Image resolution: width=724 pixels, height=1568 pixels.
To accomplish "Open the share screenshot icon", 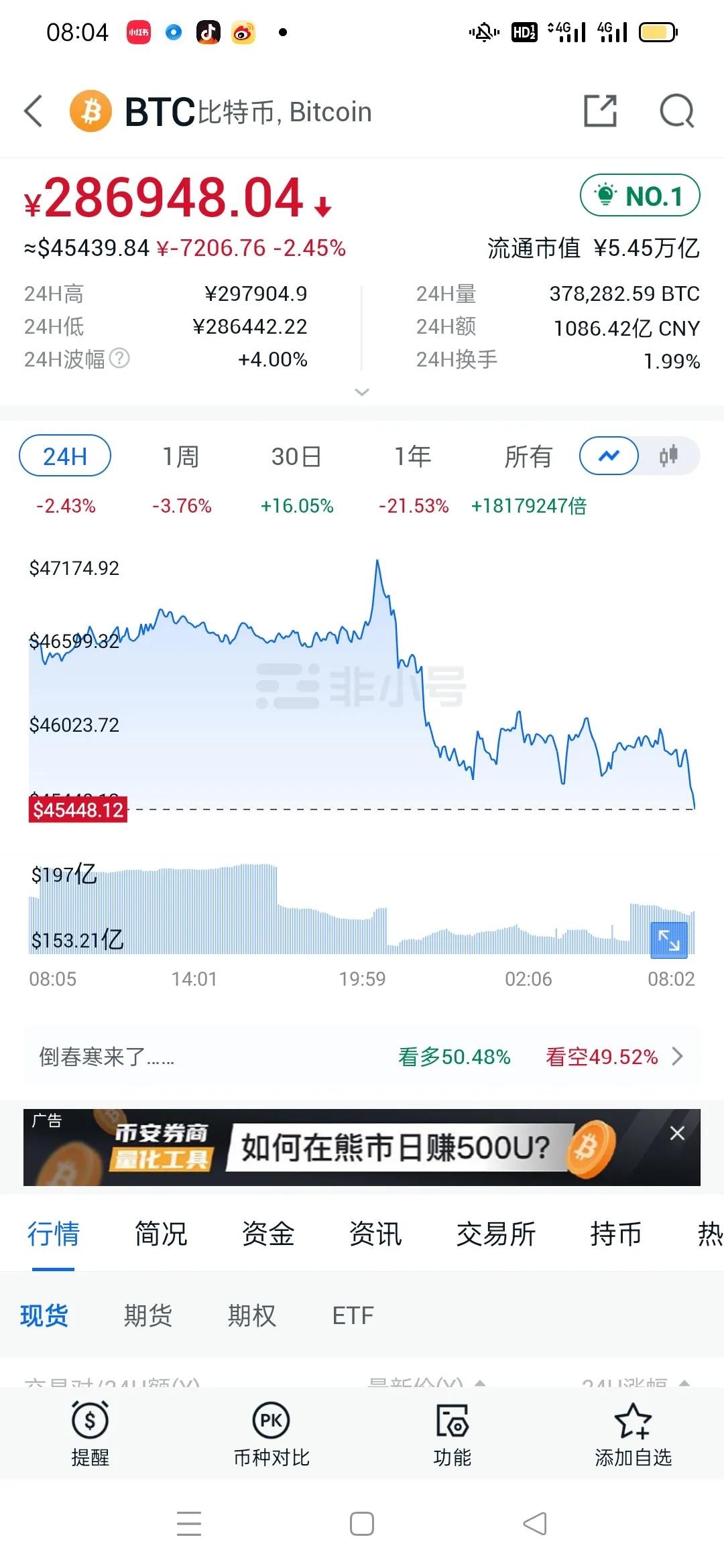I will [601, 111].
